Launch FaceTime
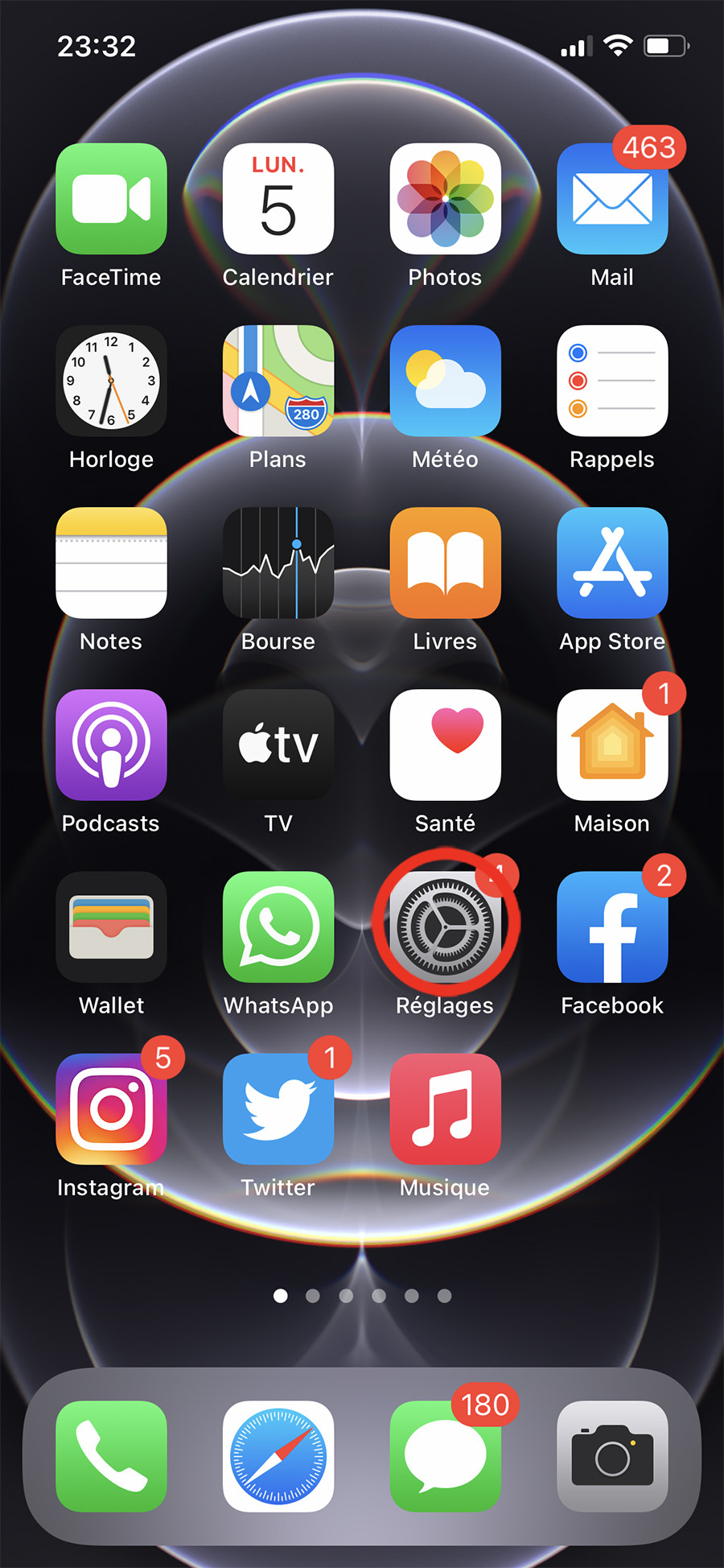Viewport: 724px width, 1568px height. tap(111, 199)
